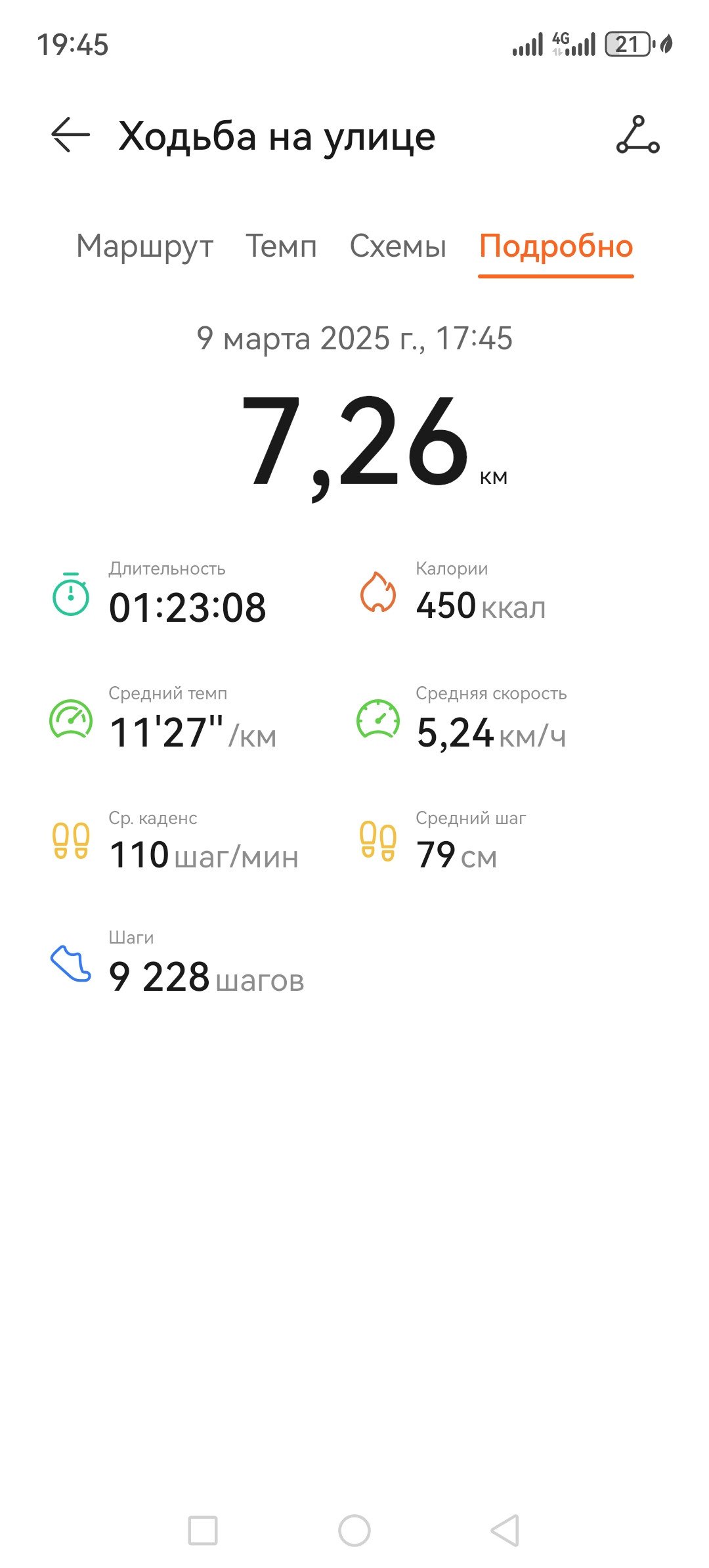Open the route share icon in the header
Screen dimensions: 709x1568
click(x=637, y=135)
